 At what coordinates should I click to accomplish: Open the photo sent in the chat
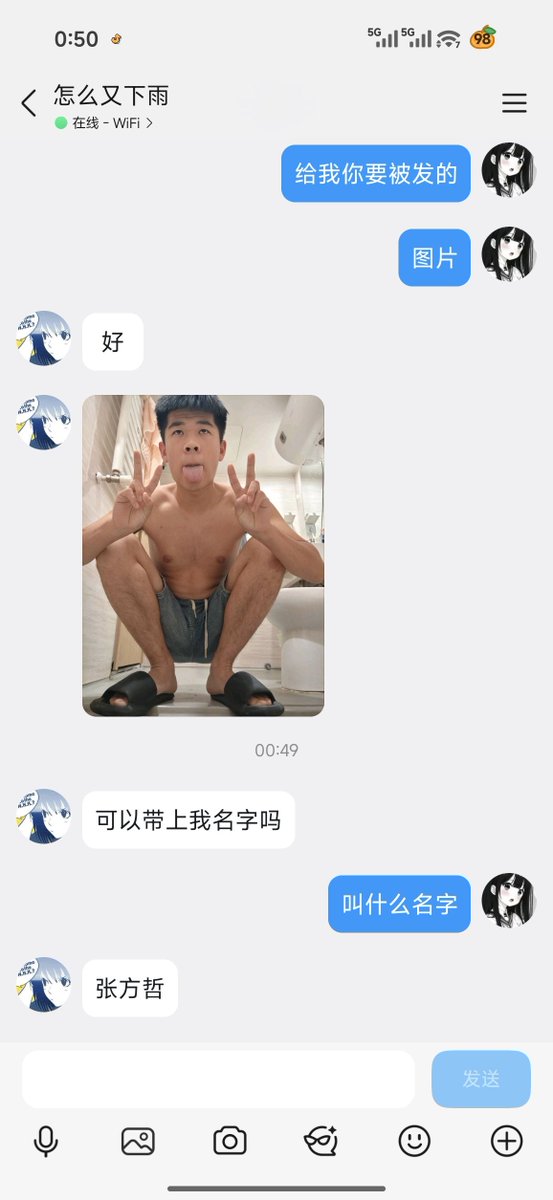[x=203, y=556]
